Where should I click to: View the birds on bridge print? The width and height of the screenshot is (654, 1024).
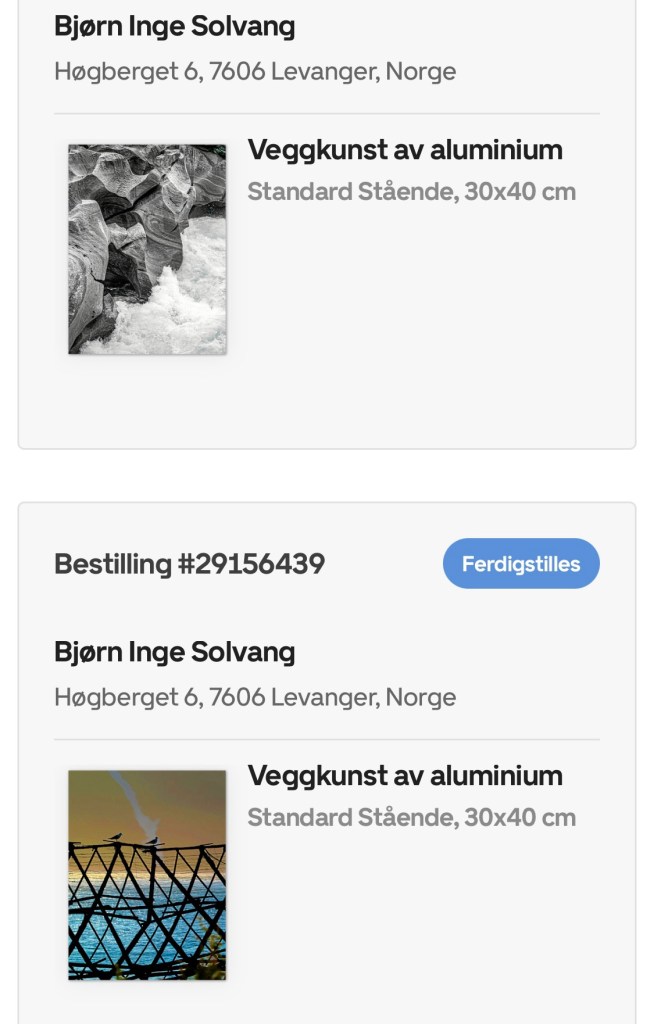pos(147,875)
